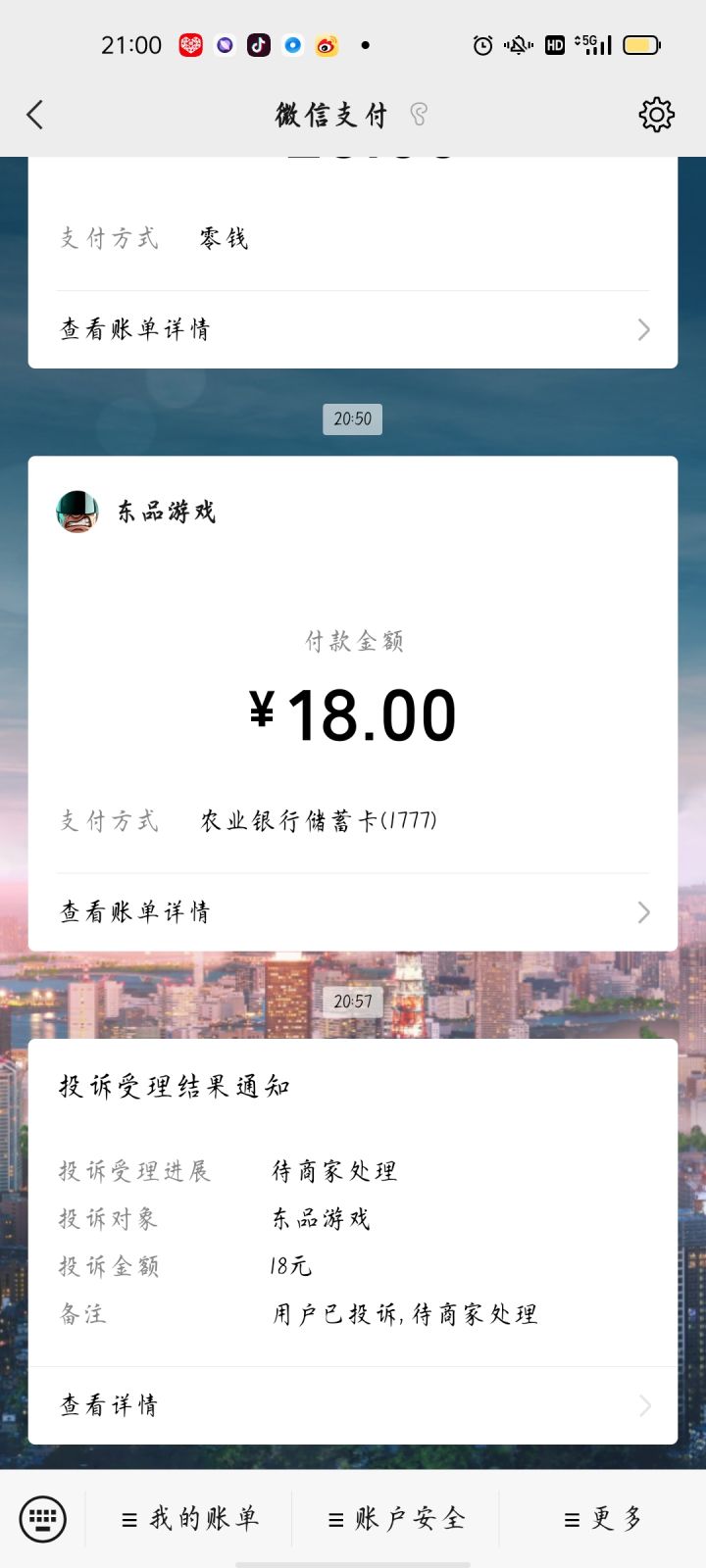Open WeChat Pay settings via gear icon
This screenshot has width=706, height=1568.
[x=656, y=114]
